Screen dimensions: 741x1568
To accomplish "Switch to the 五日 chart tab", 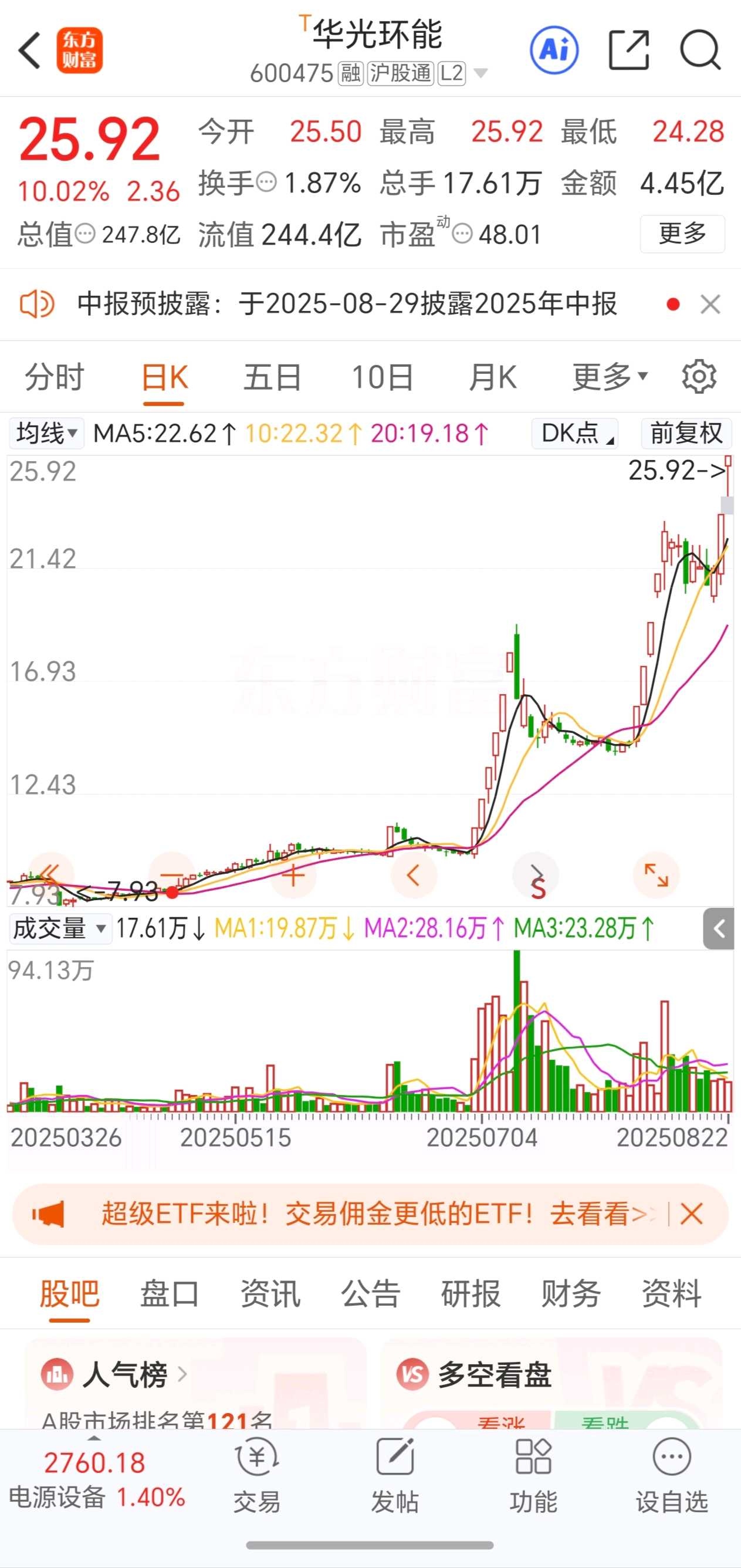I will click(x=272, y=377).
